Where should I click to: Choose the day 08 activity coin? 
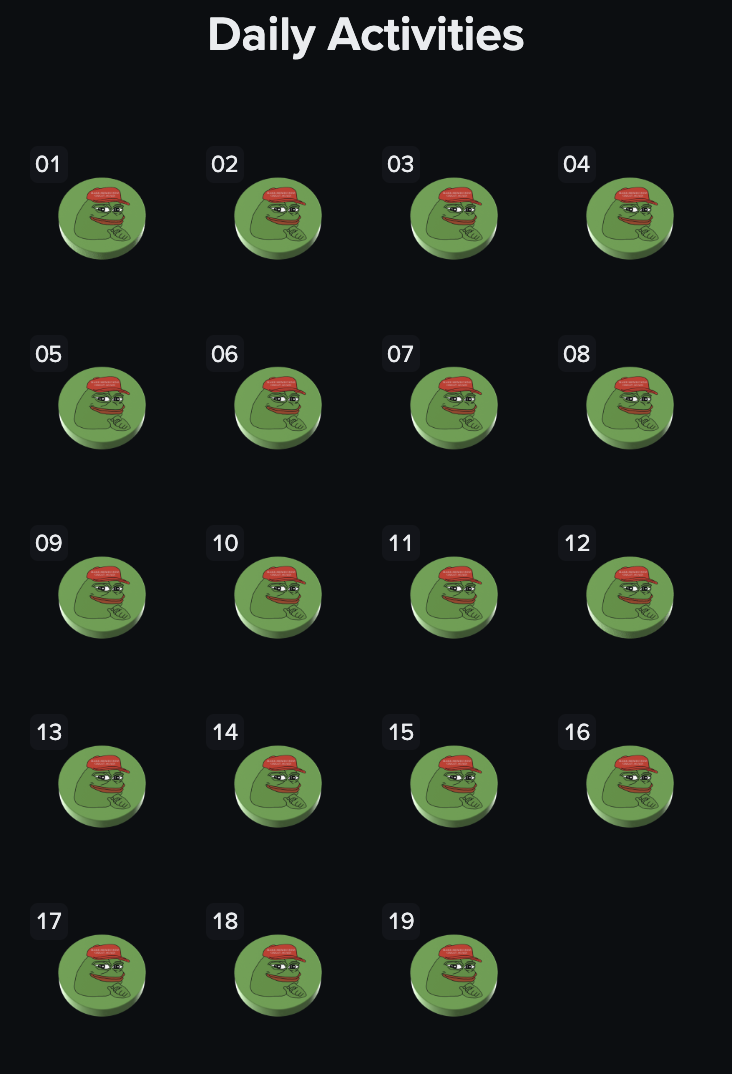click(630, 408)
